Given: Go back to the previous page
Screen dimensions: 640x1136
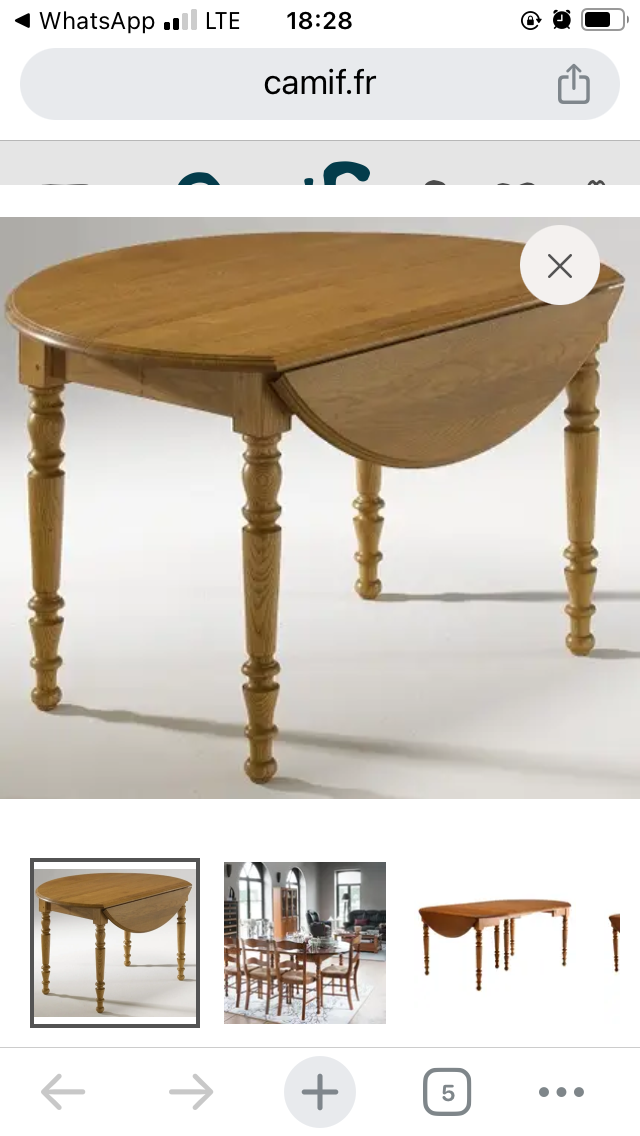Looking at the screenshot, I should click(63, 1092).
